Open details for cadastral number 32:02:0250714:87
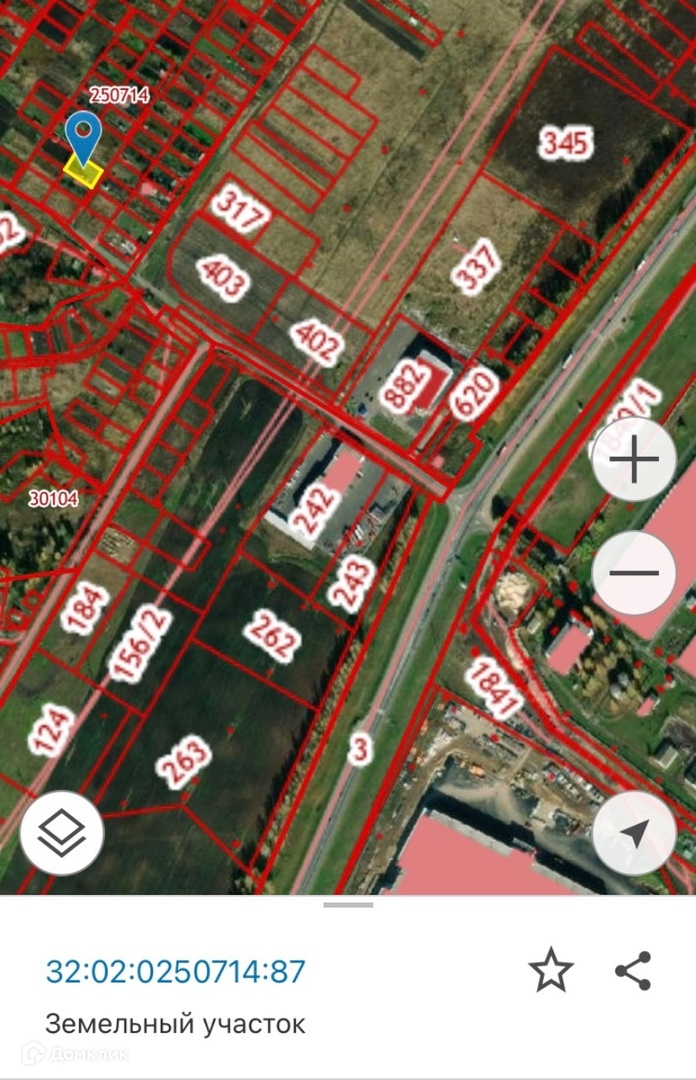 [176, 972]
